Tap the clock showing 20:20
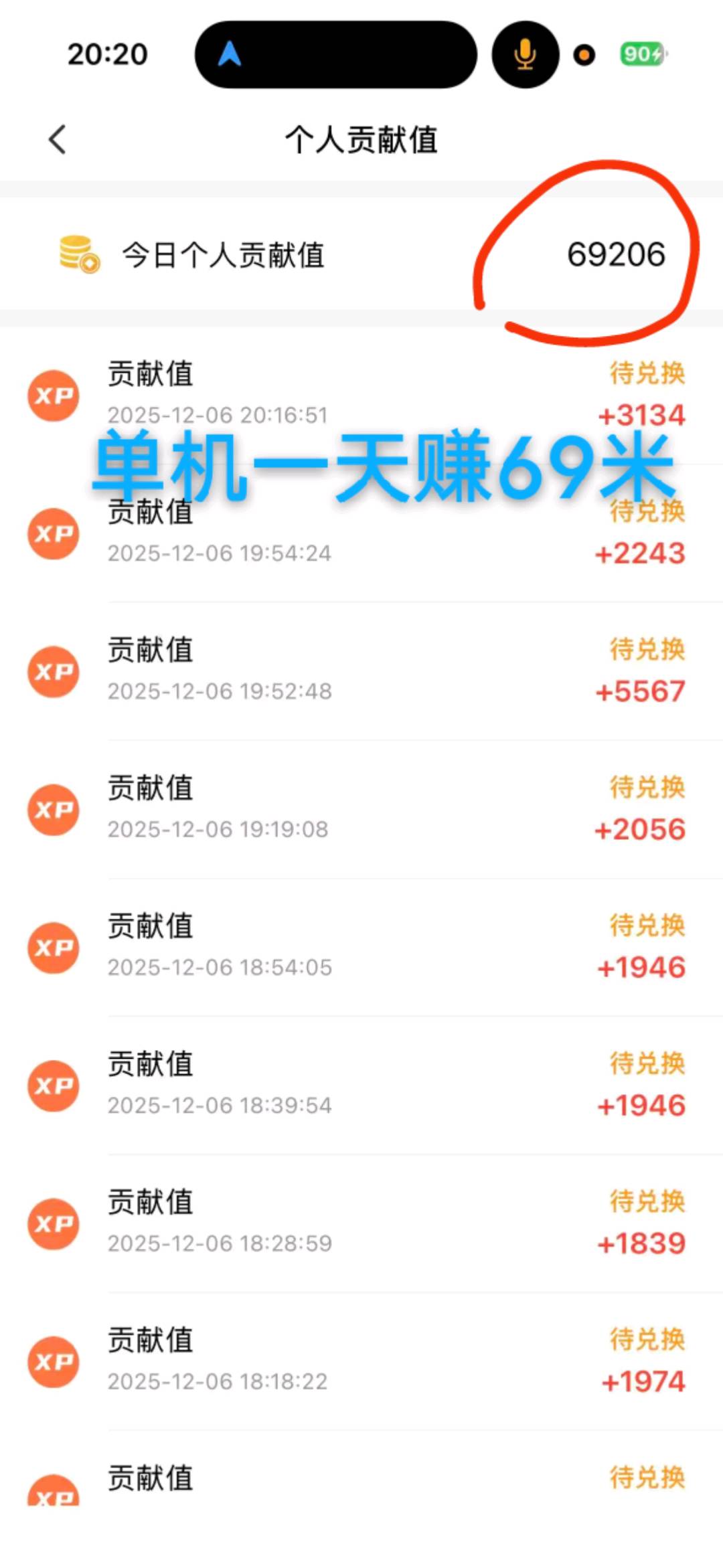The width and height of the screenshot is (723, 1568). pyautogui.click(x=106, y=54)
